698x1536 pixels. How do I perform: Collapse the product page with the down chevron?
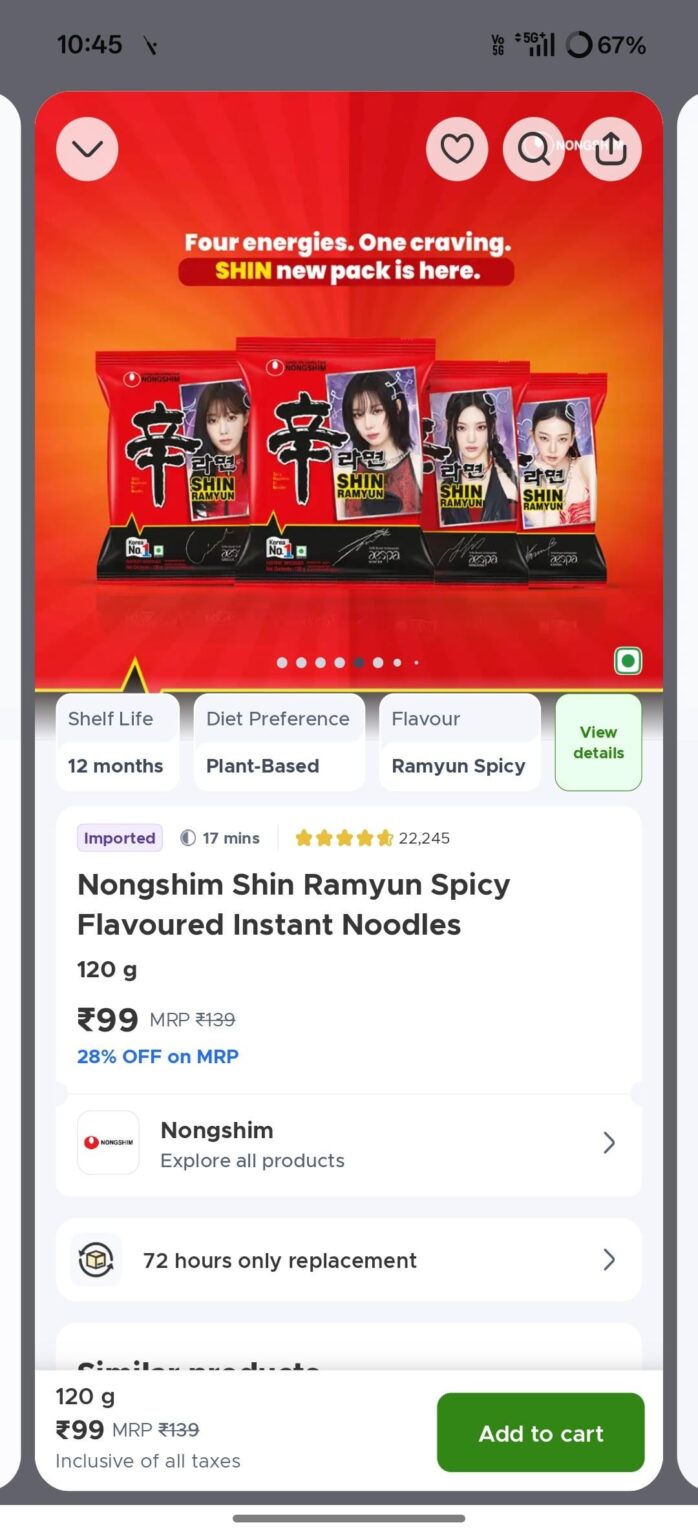tap(87, 150)
